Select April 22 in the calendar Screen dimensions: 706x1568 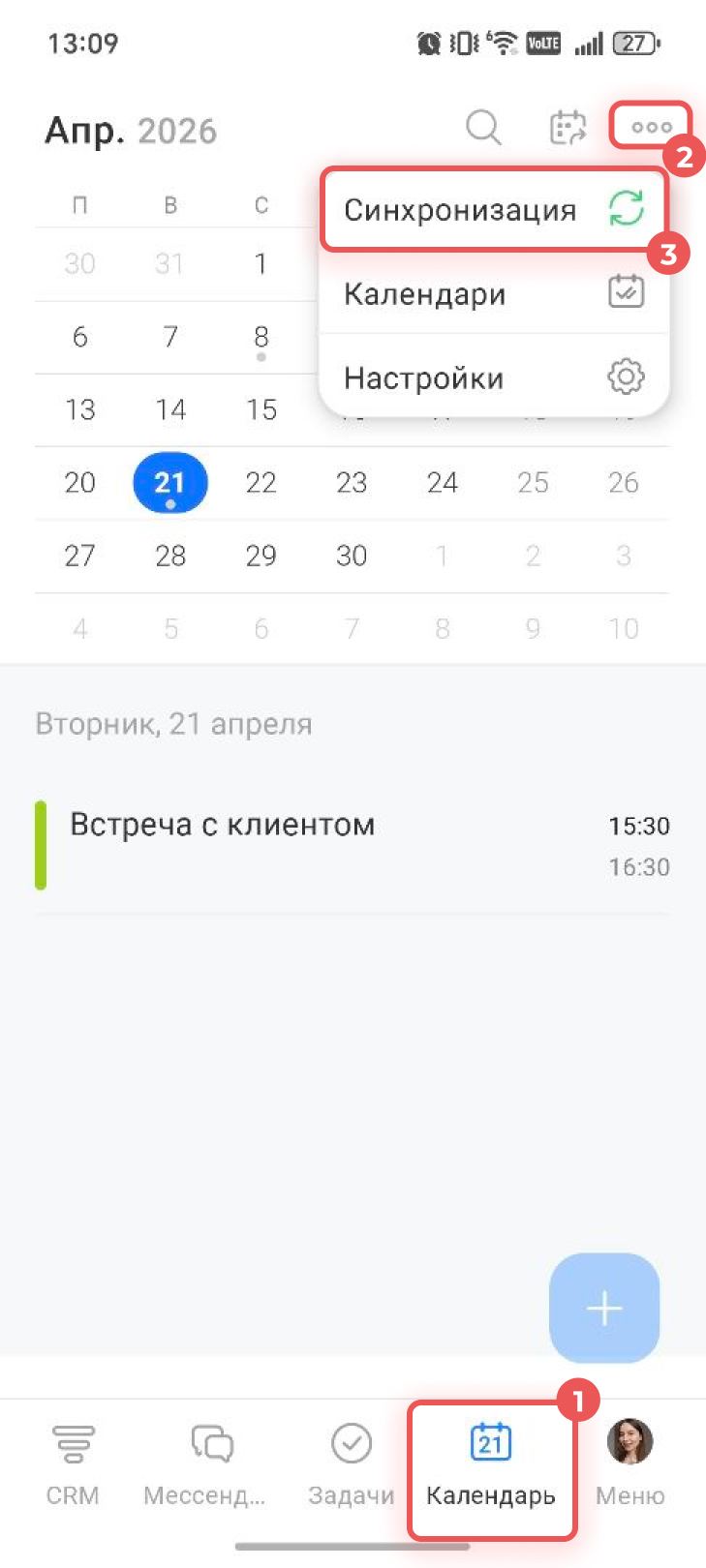tap(261, 482)
